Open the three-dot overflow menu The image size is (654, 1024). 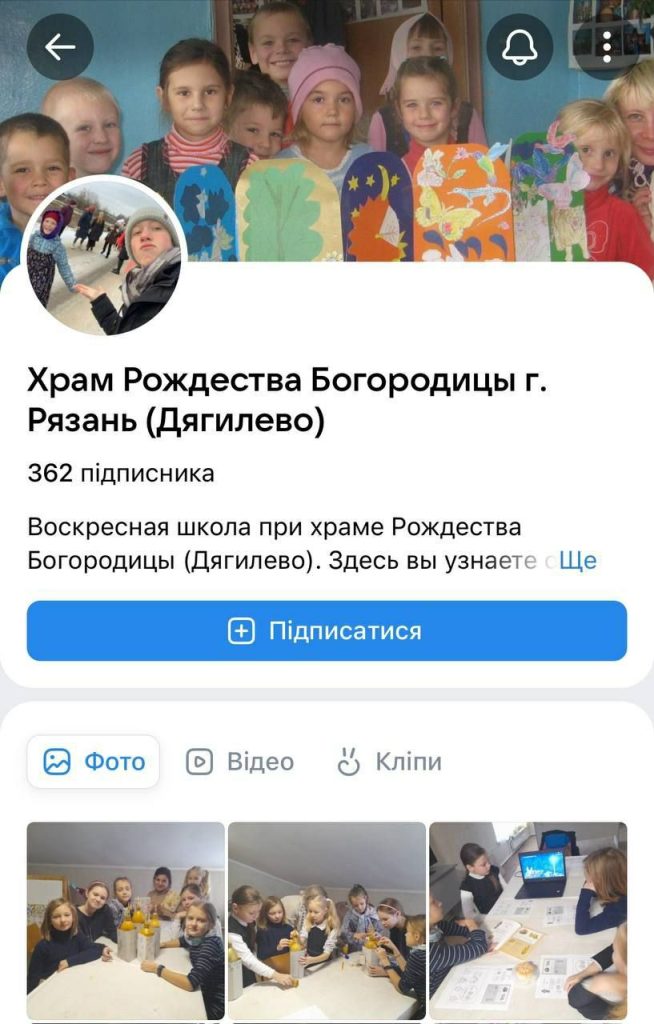click(x=607, y=47)
